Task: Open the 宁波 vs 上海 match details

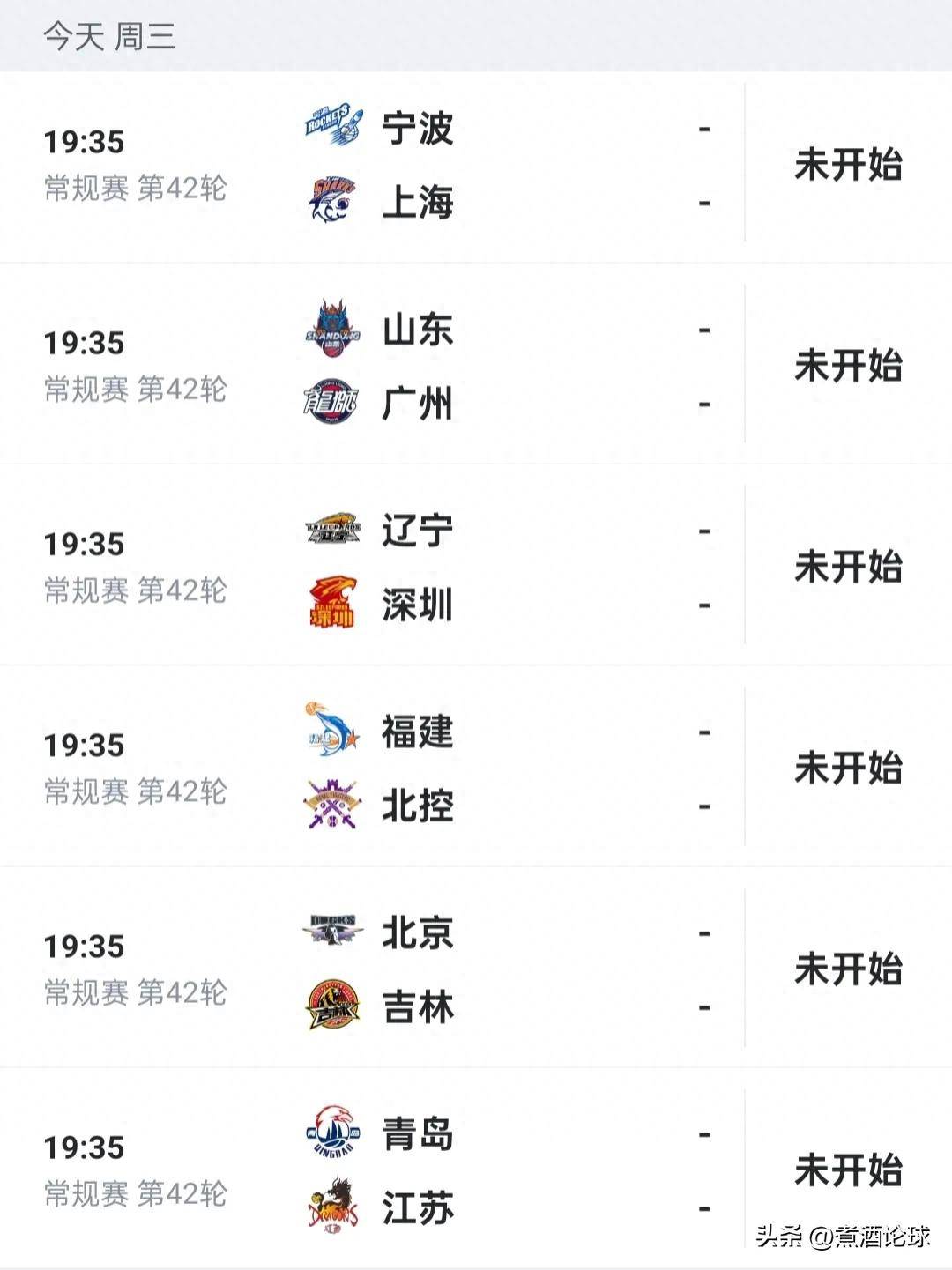Action: click(476, 163)
